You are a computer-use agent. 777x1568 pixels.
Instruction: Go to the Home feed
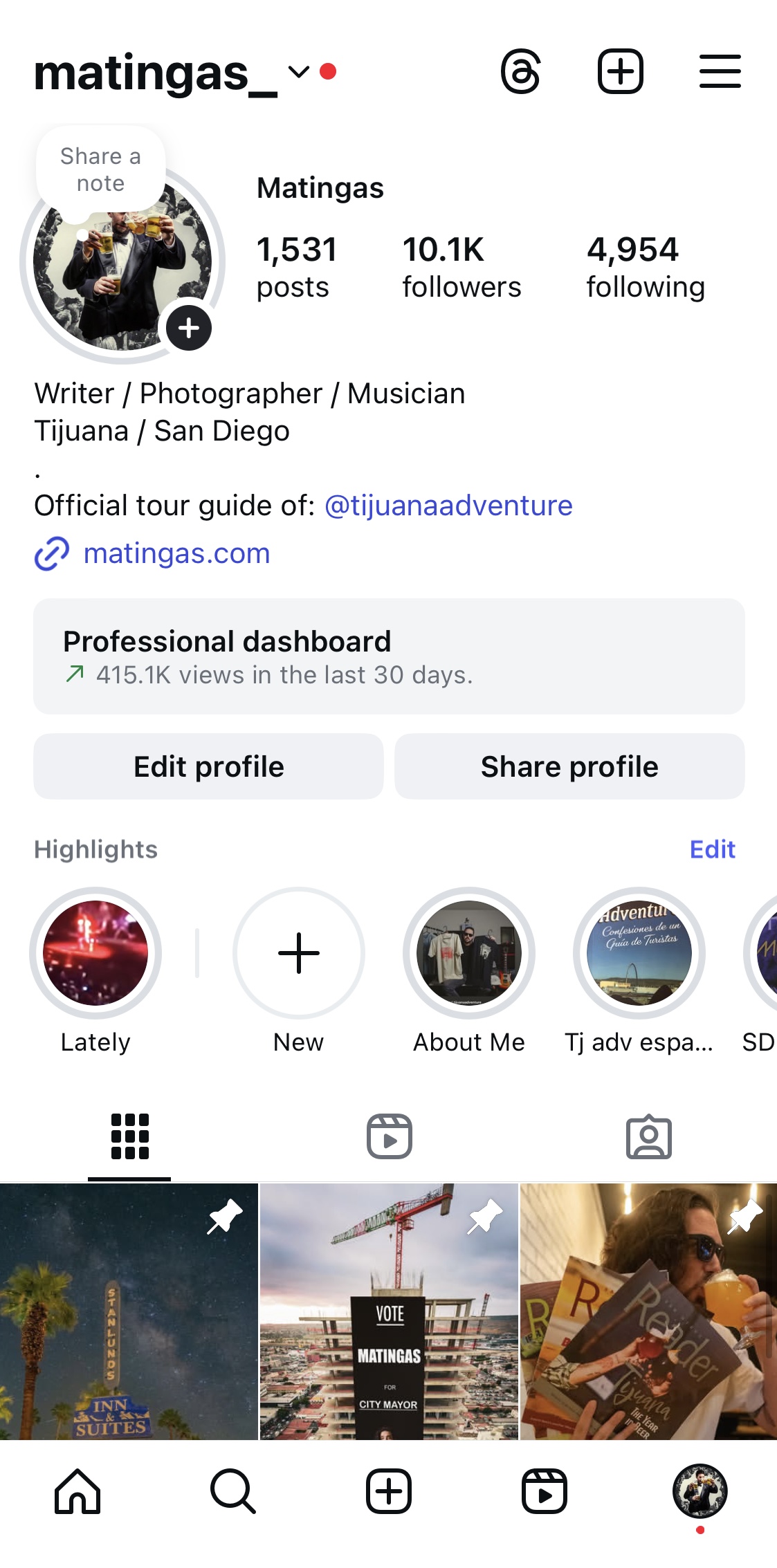coord(77,1491)
